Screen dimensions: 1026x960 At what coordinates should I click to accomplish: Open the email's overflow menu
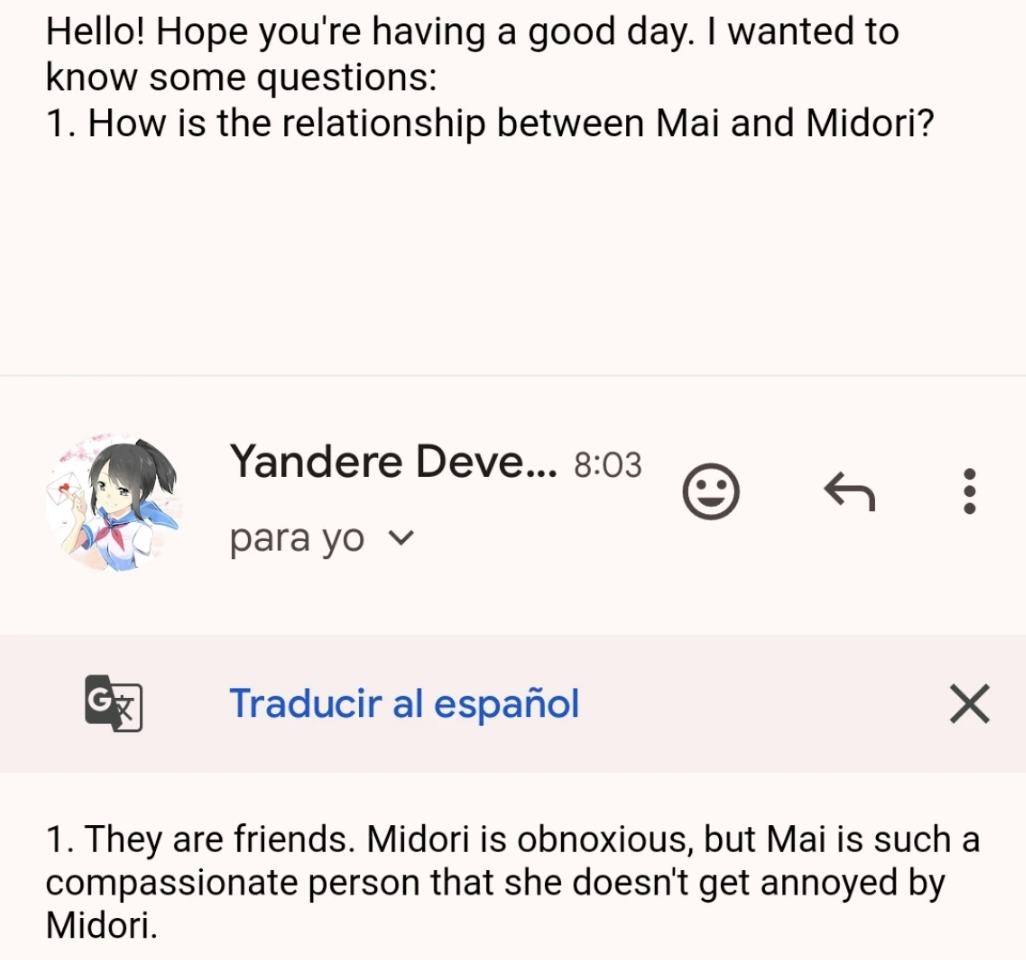pos(968,491)
